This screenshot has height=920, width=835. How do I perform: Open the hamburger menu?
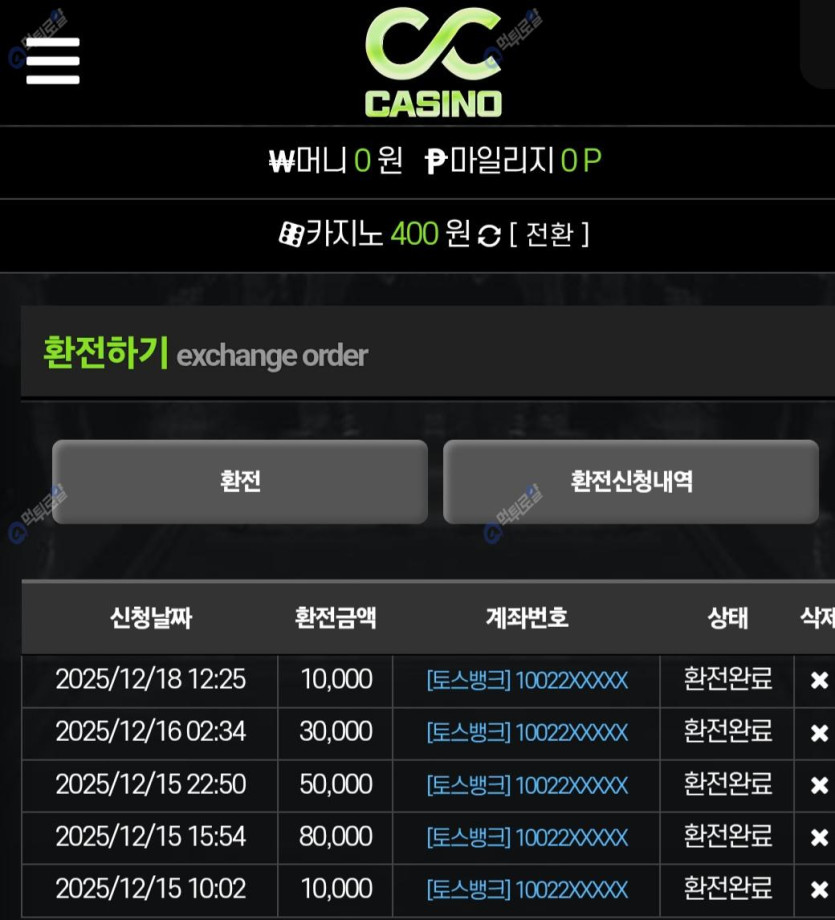[52, 62]
